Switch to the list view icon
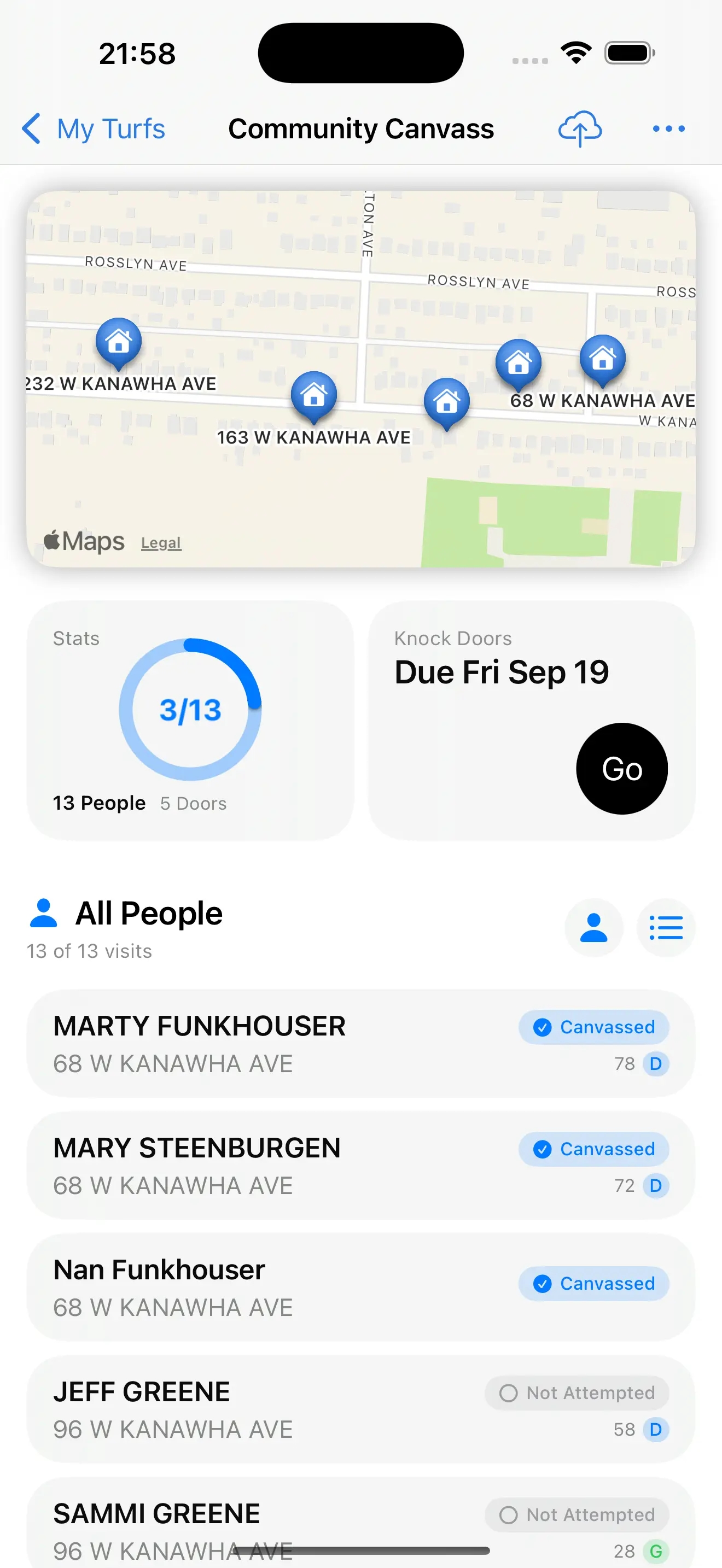Viewport: 722px width, 1568px height. pyautogui.click(x=665, y=927)
